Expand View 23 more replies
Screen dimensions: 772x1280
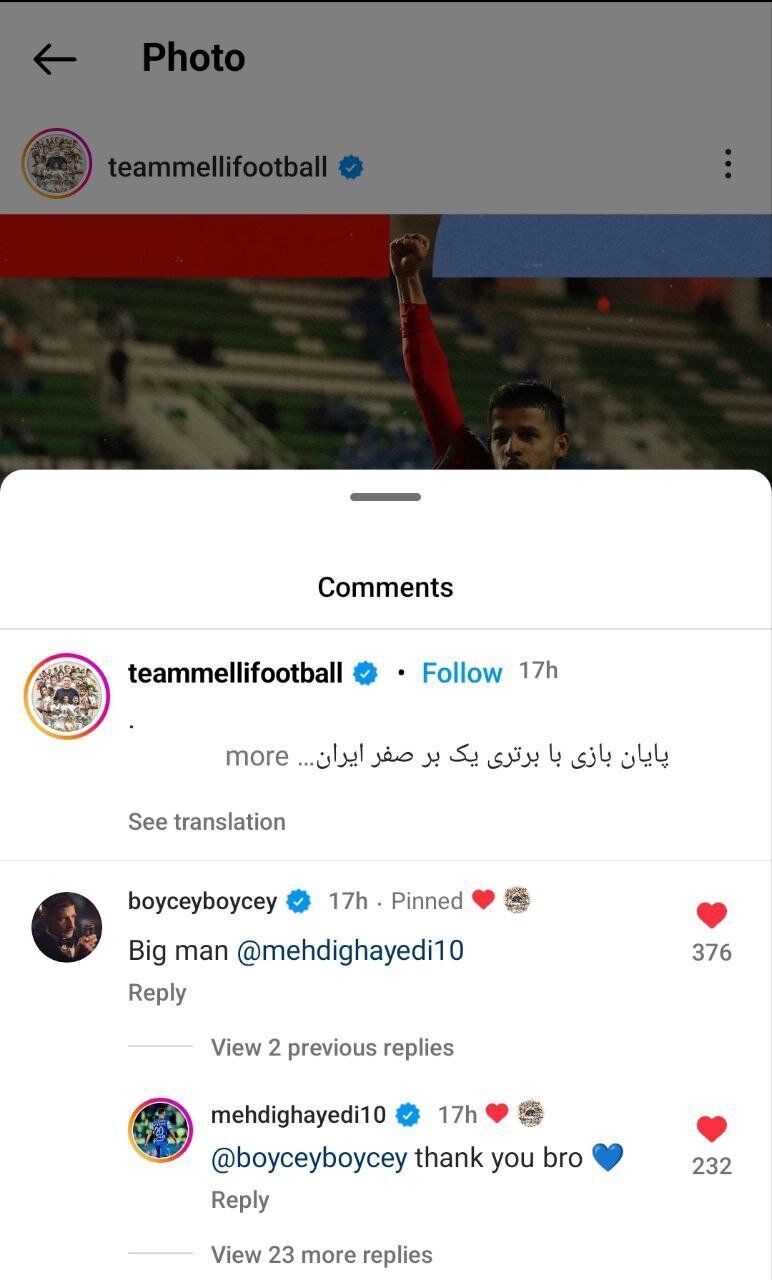(x=321, y=1254)
